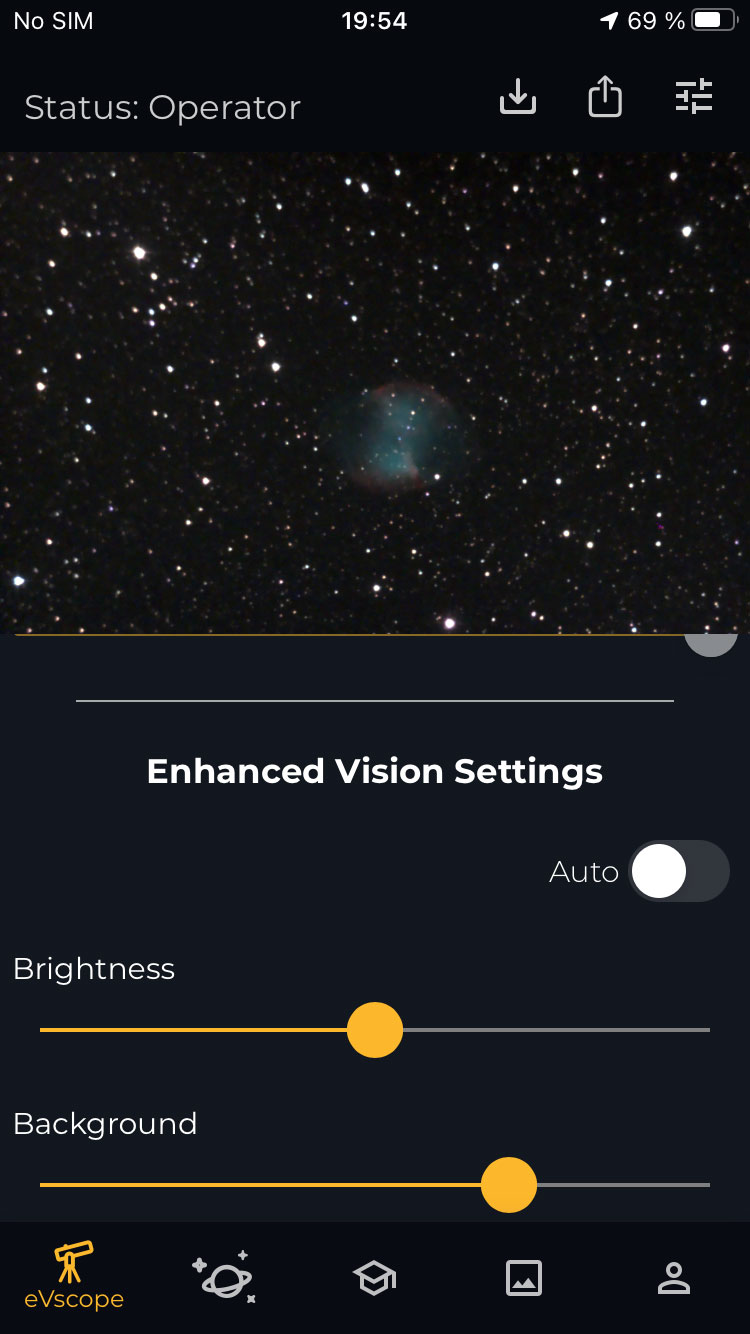Open the image gallery tab
This screenshot has width=750, height=1334.
point(524,1278)
